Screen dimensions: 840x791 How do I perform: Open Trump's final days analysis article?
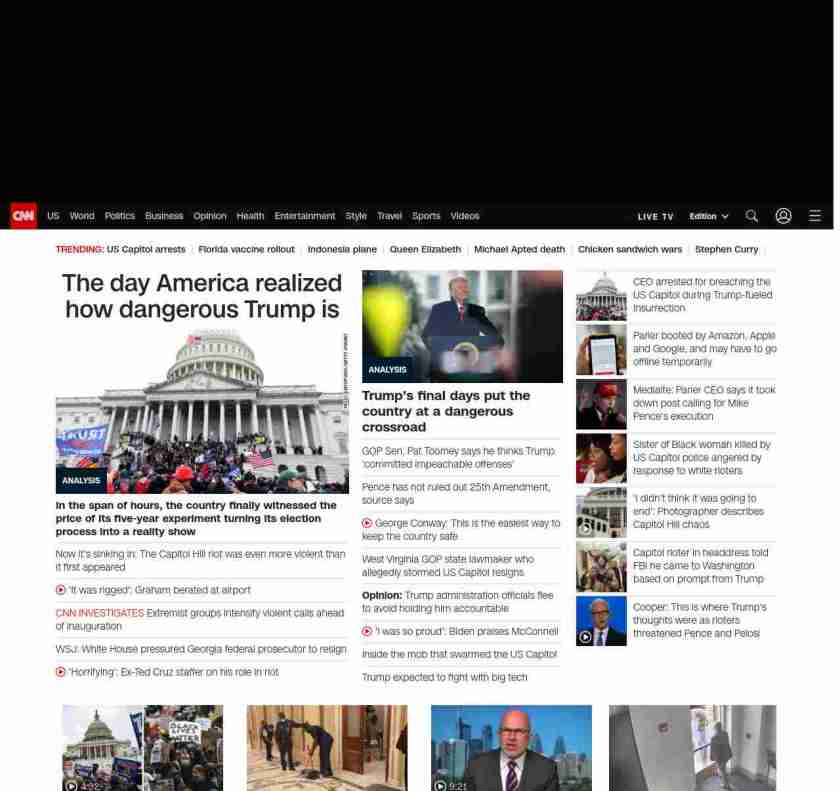pyautogui.click(x=446, y=411)
